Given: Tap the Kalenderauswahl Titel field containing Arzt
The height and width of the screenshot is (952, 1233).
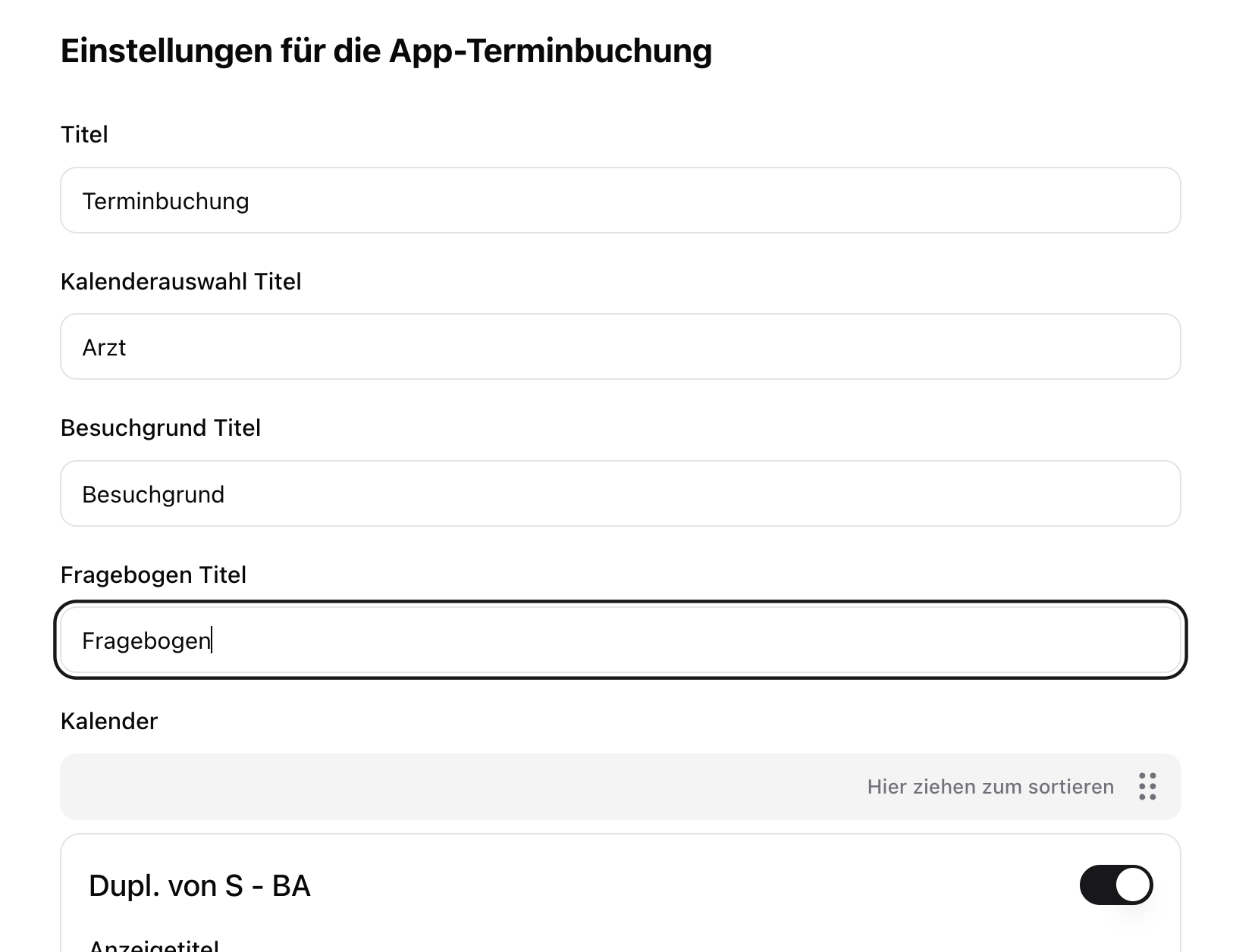Looking at the screenshot, I should (620, 346).
